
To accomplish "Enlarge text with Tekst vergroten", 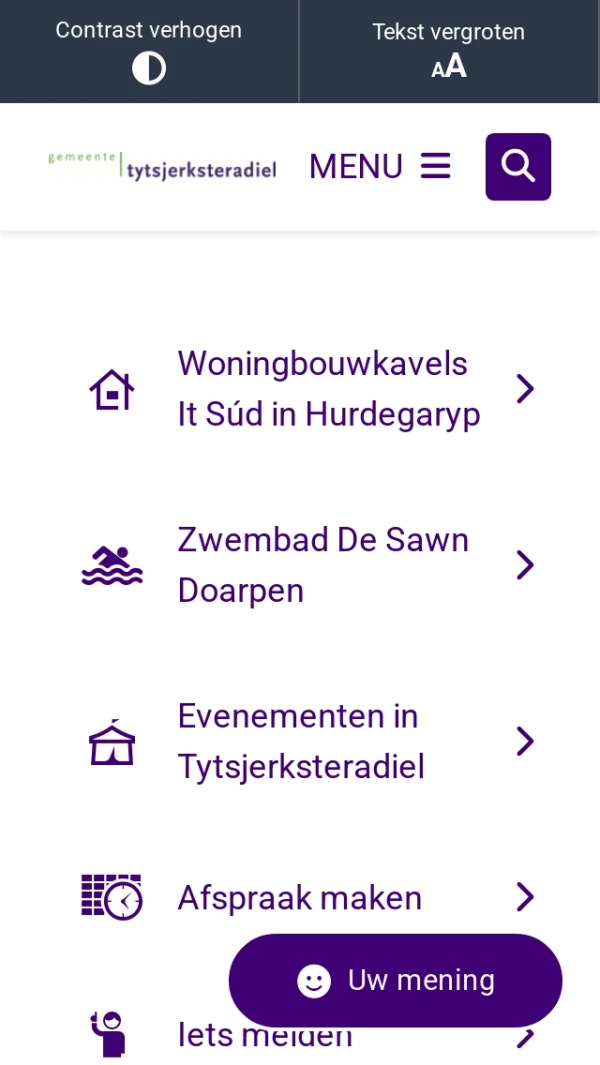I will coord(448,50).
